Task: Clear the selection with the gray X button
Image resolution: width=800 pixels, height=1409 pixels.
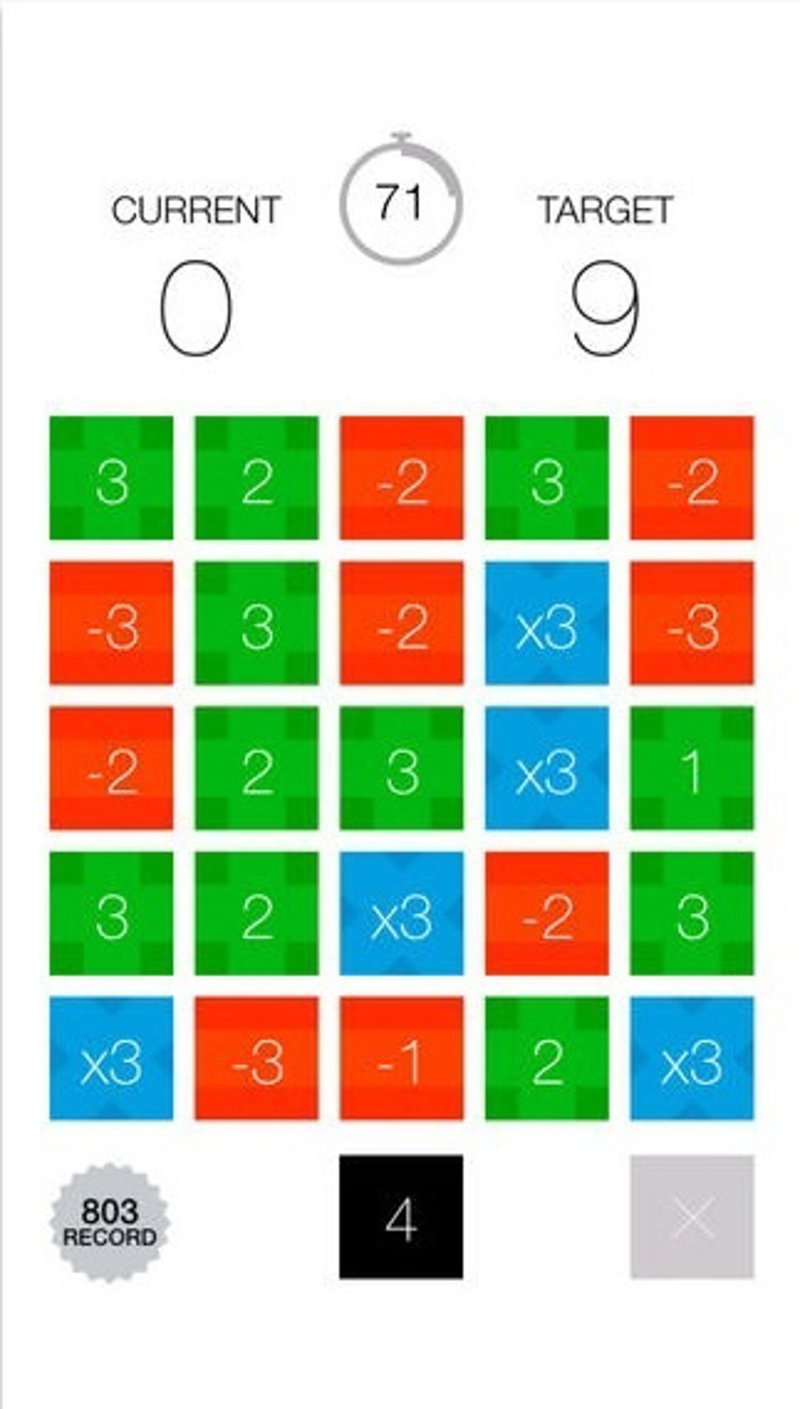Action: [x=692, y=1217]
